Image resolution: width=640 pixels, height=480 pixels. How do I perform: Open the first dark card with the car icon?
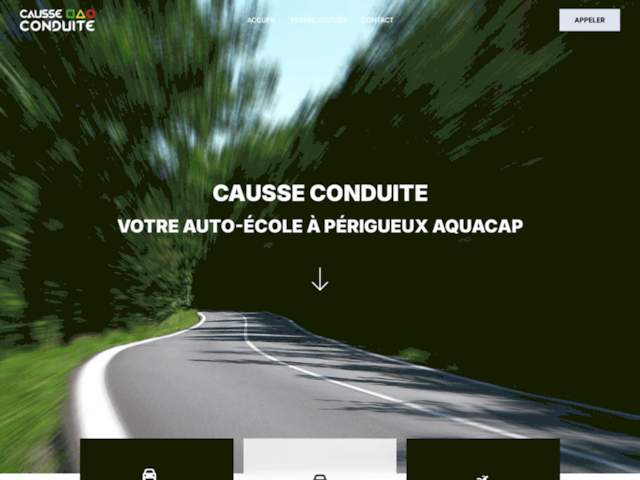pos(156,460)
